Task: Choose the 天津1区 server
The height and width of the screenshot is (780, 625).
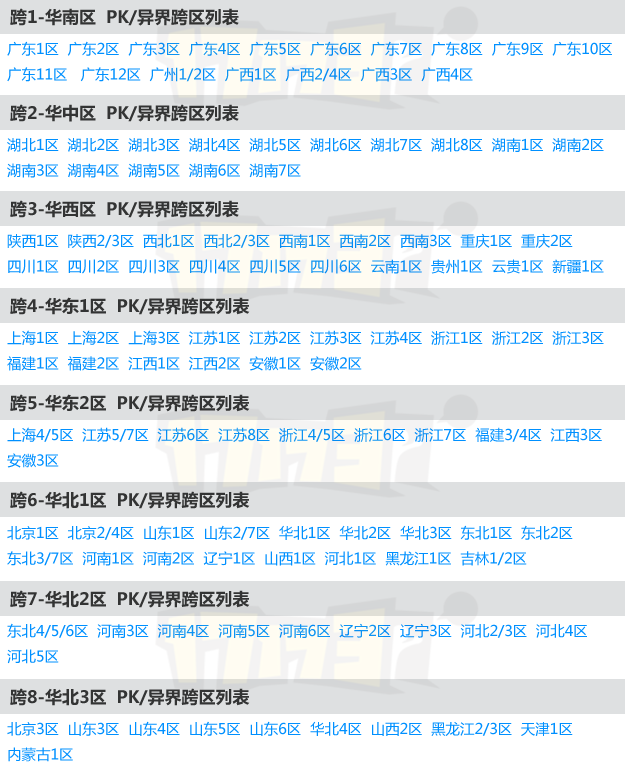Action: 547,729
